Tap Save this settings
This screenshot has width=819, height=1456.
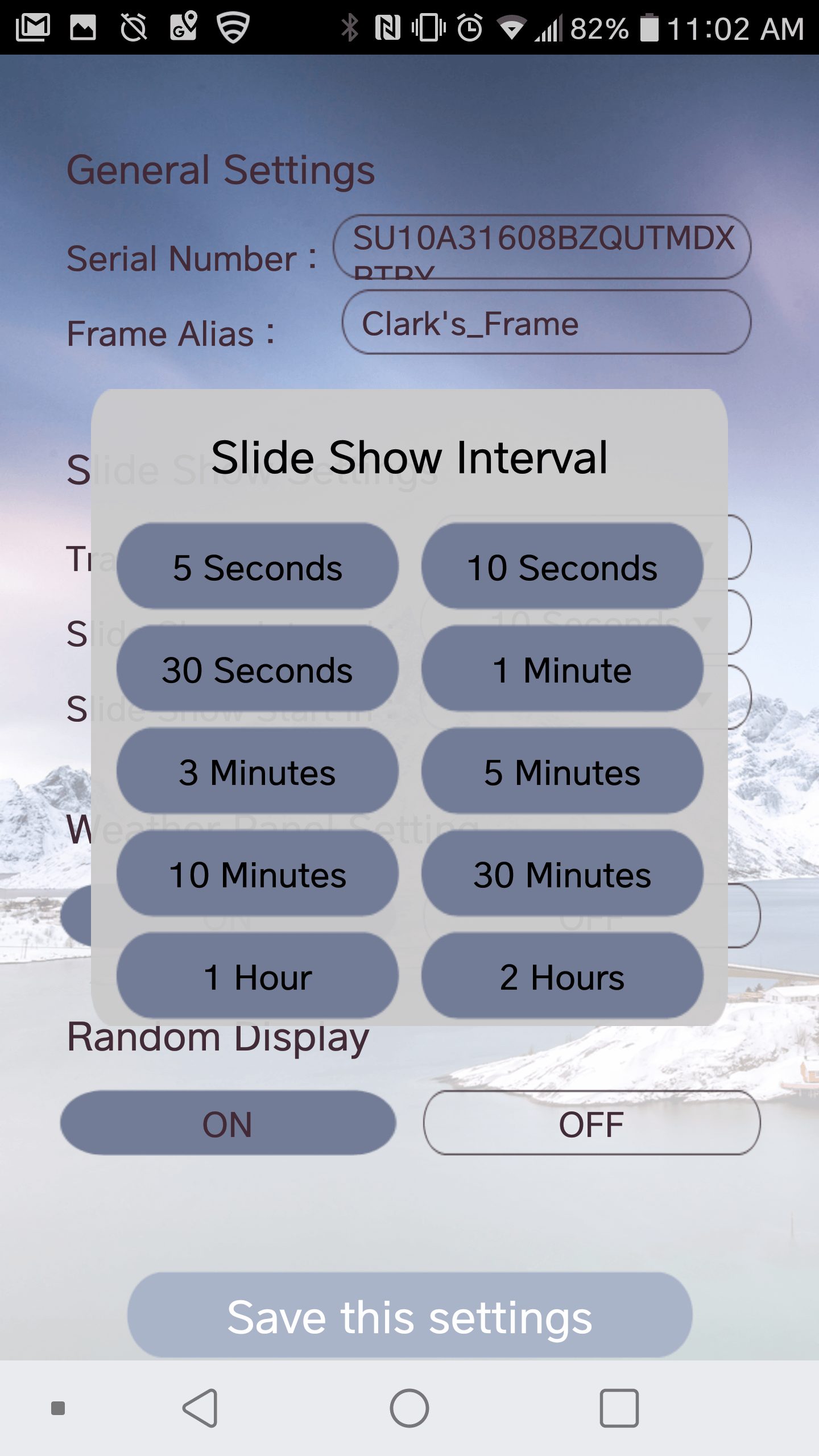point(409,1316)
